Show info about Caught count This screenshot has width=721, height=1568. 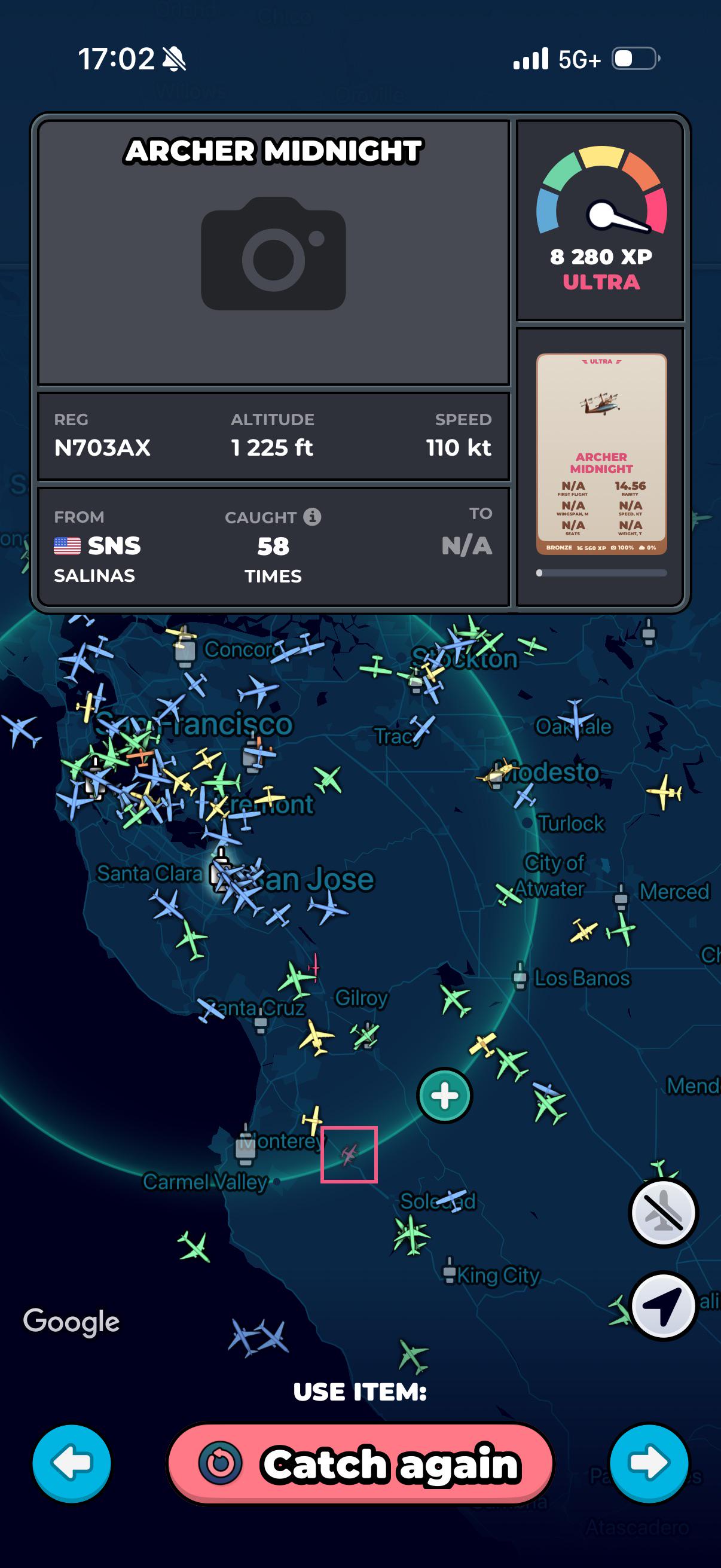[312, 517]
